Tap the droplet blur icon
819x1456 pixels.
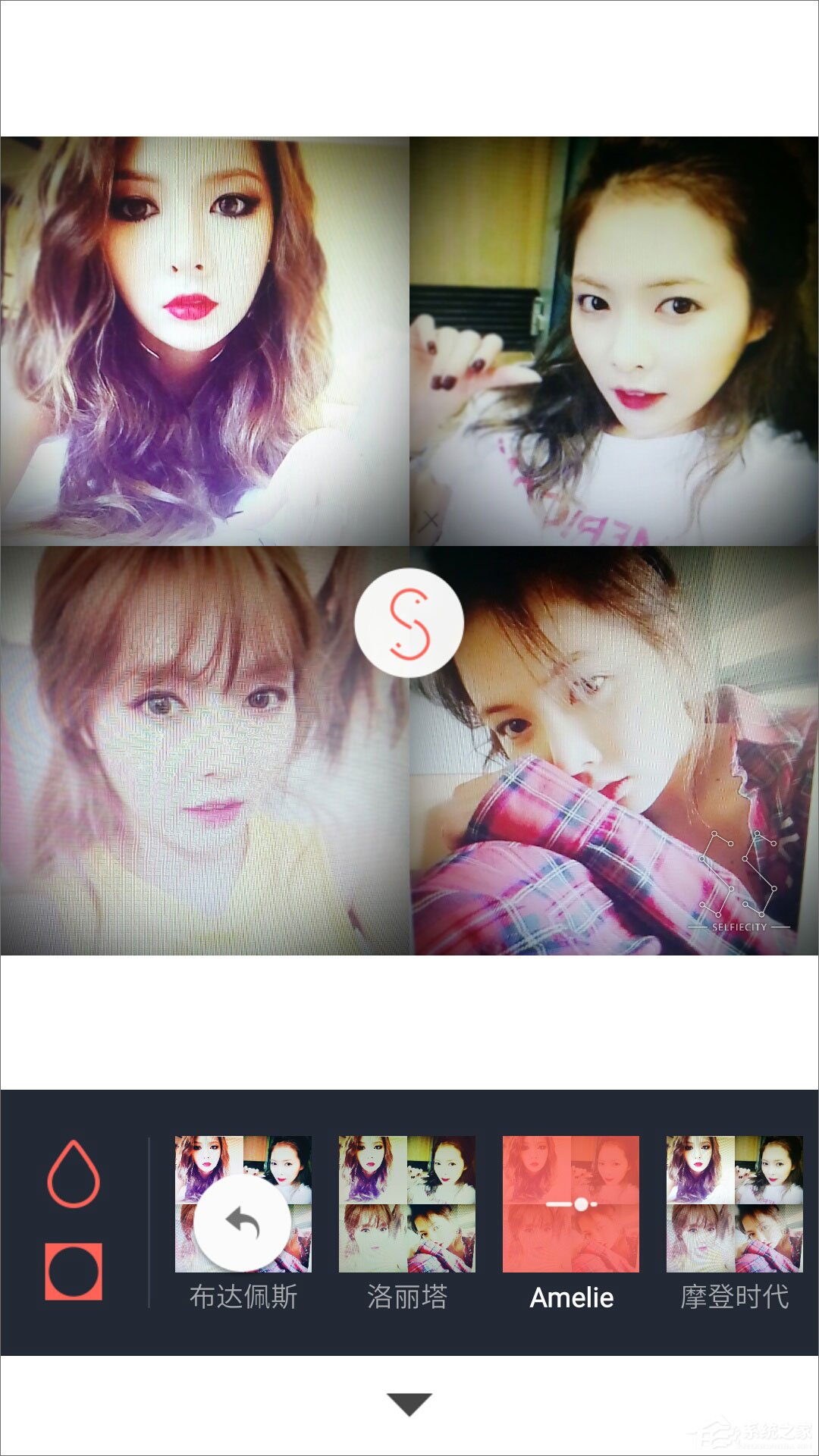74,1174
